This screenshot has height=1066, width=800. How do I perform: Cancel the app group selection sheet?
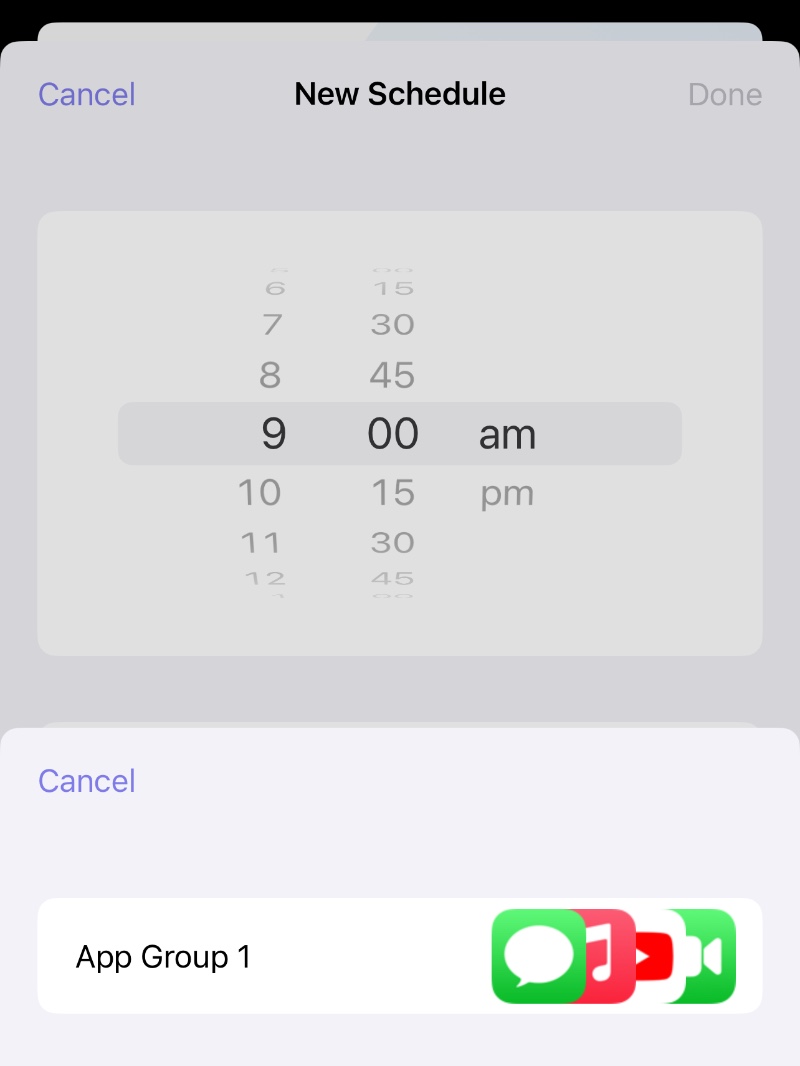(x=87, y=781)
